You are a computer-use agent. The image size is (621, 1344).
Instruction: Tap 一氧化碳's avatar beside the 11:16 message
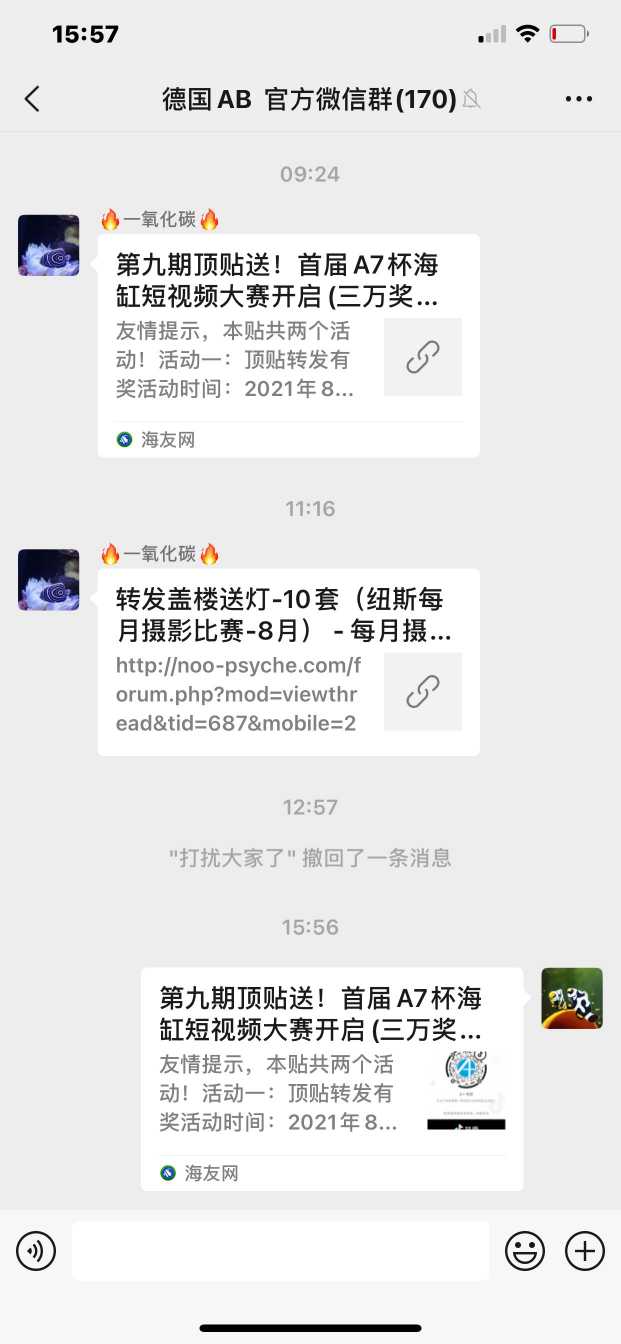tap(49, 580)
